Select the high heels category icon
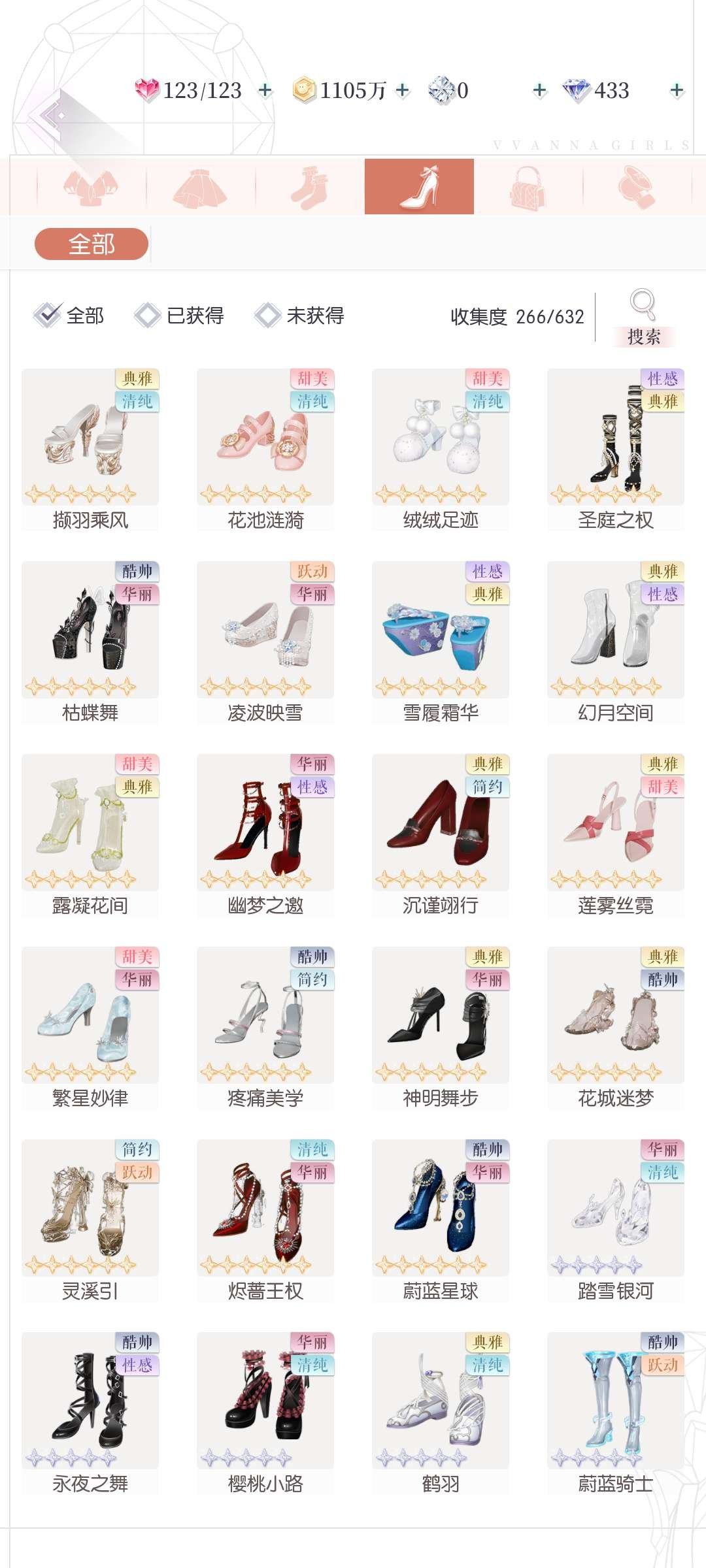 coord(418,188)
